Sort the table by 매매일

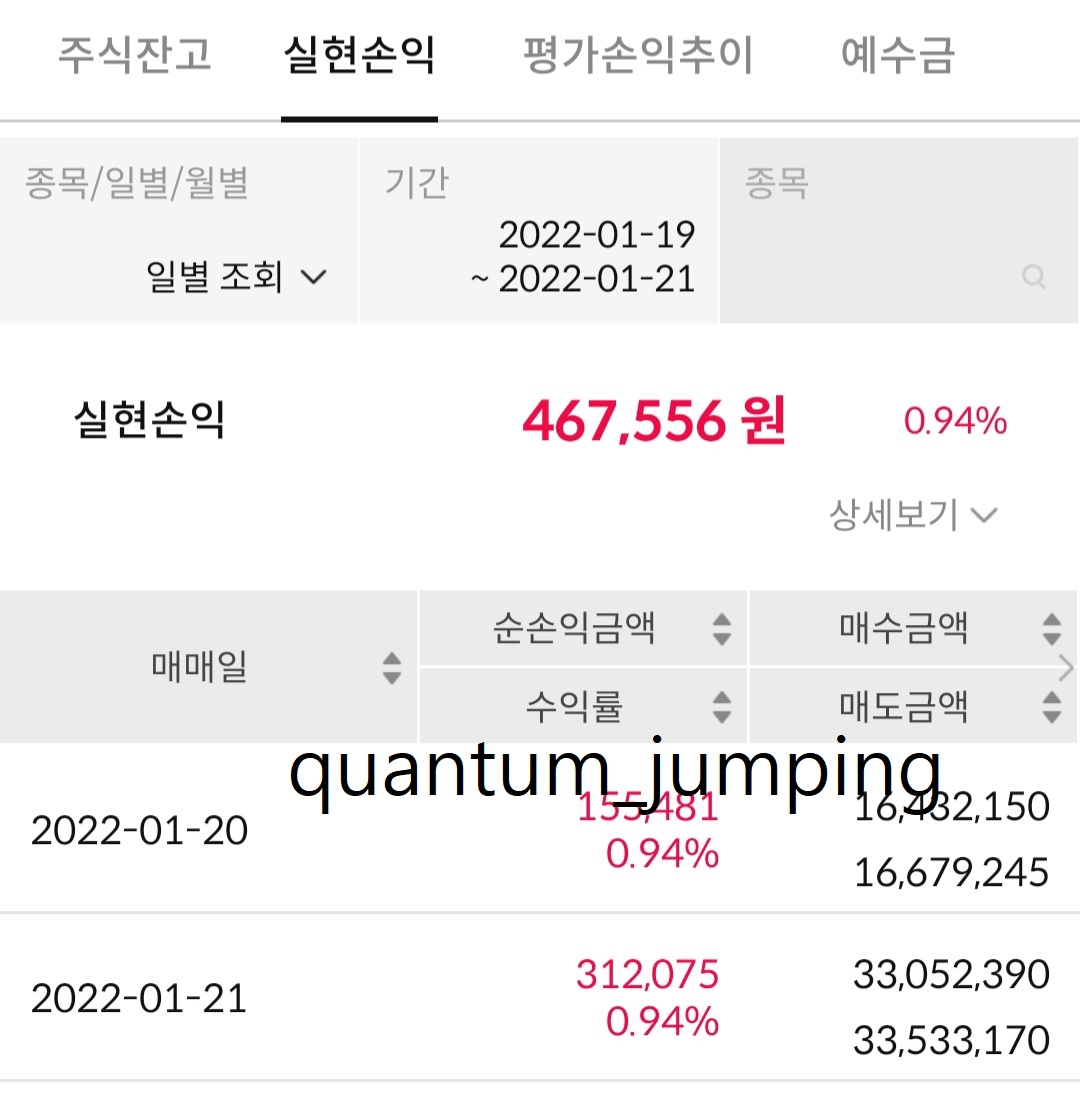pos(391,667)
